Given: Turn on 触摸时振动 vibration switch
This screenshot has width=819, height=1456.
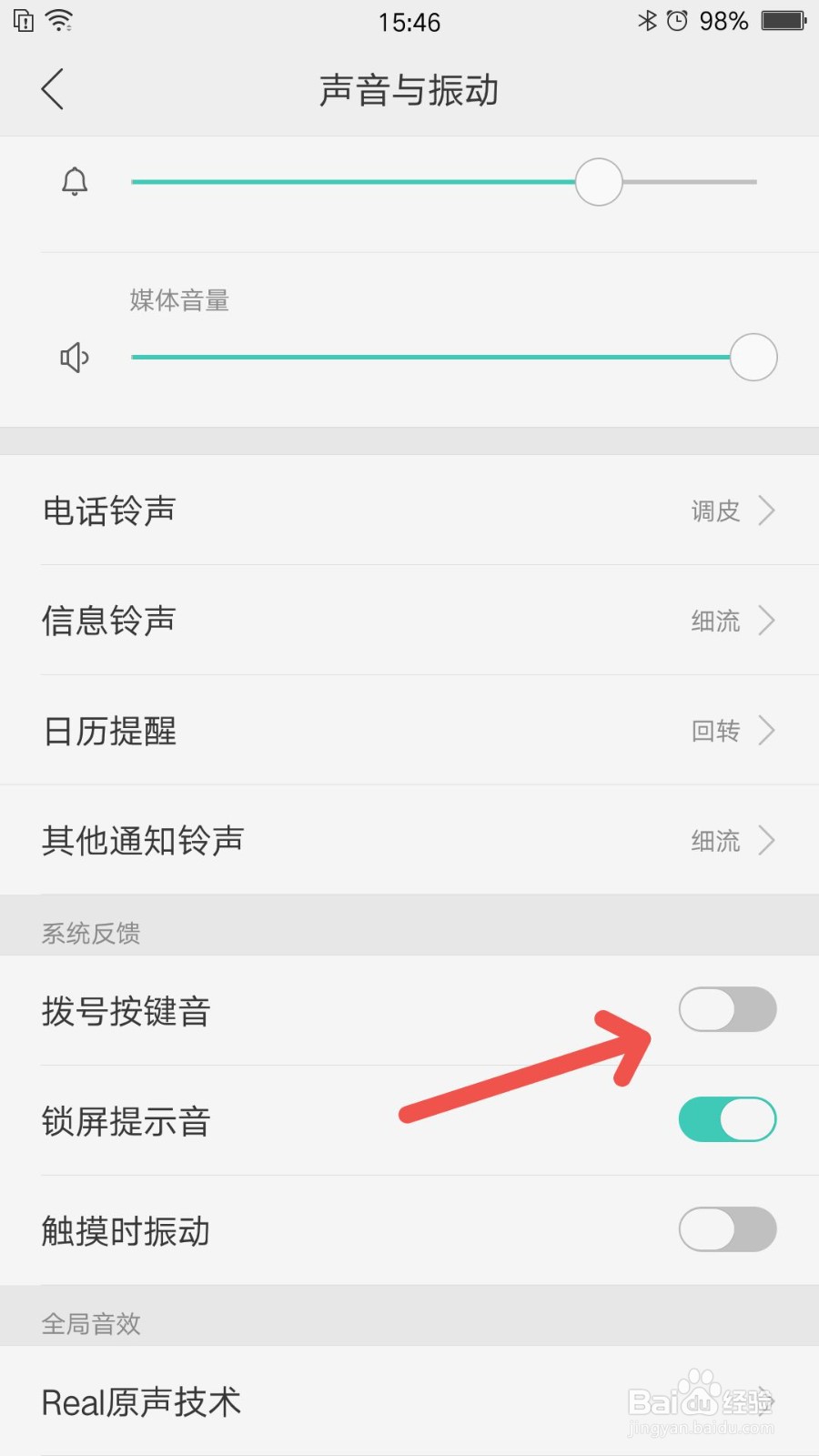Looking at the screenshot, I should pyautogui.click(x=726, y=1228).
